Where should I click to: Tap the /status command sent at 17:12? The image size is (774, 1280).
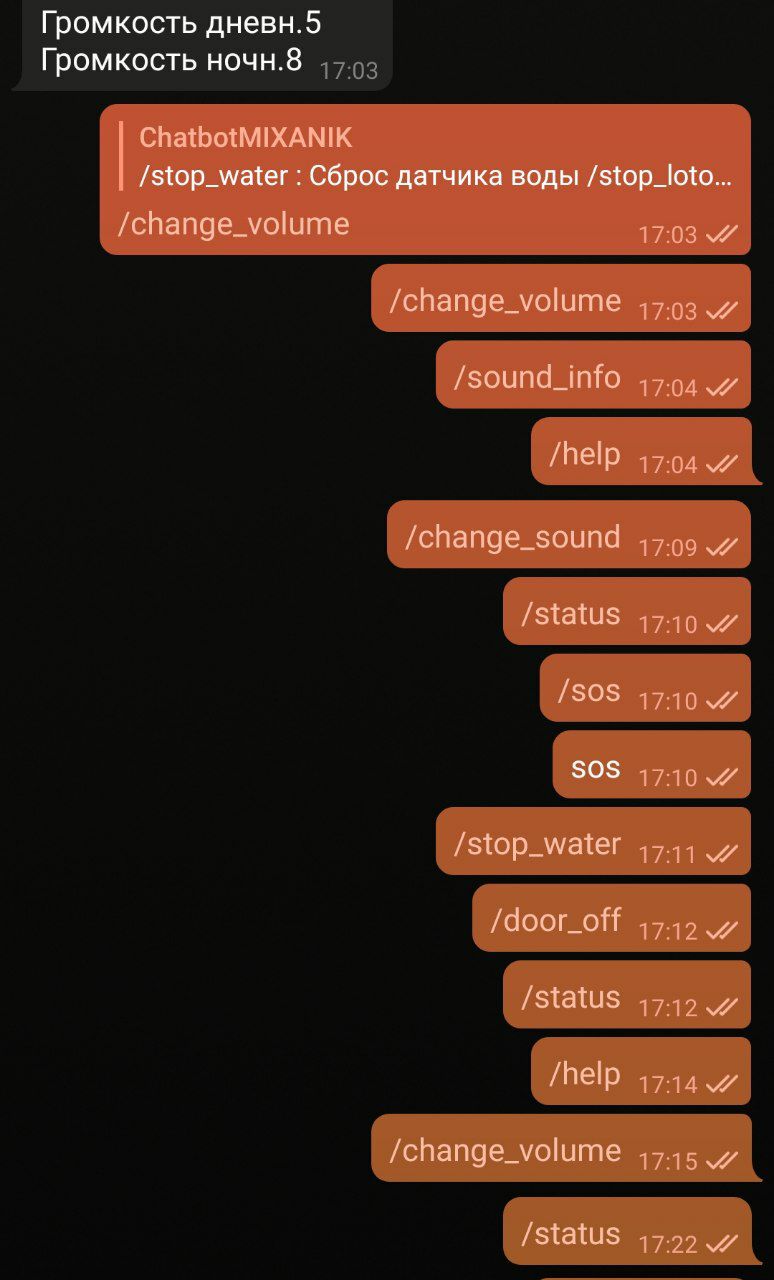tap(571, 997)
